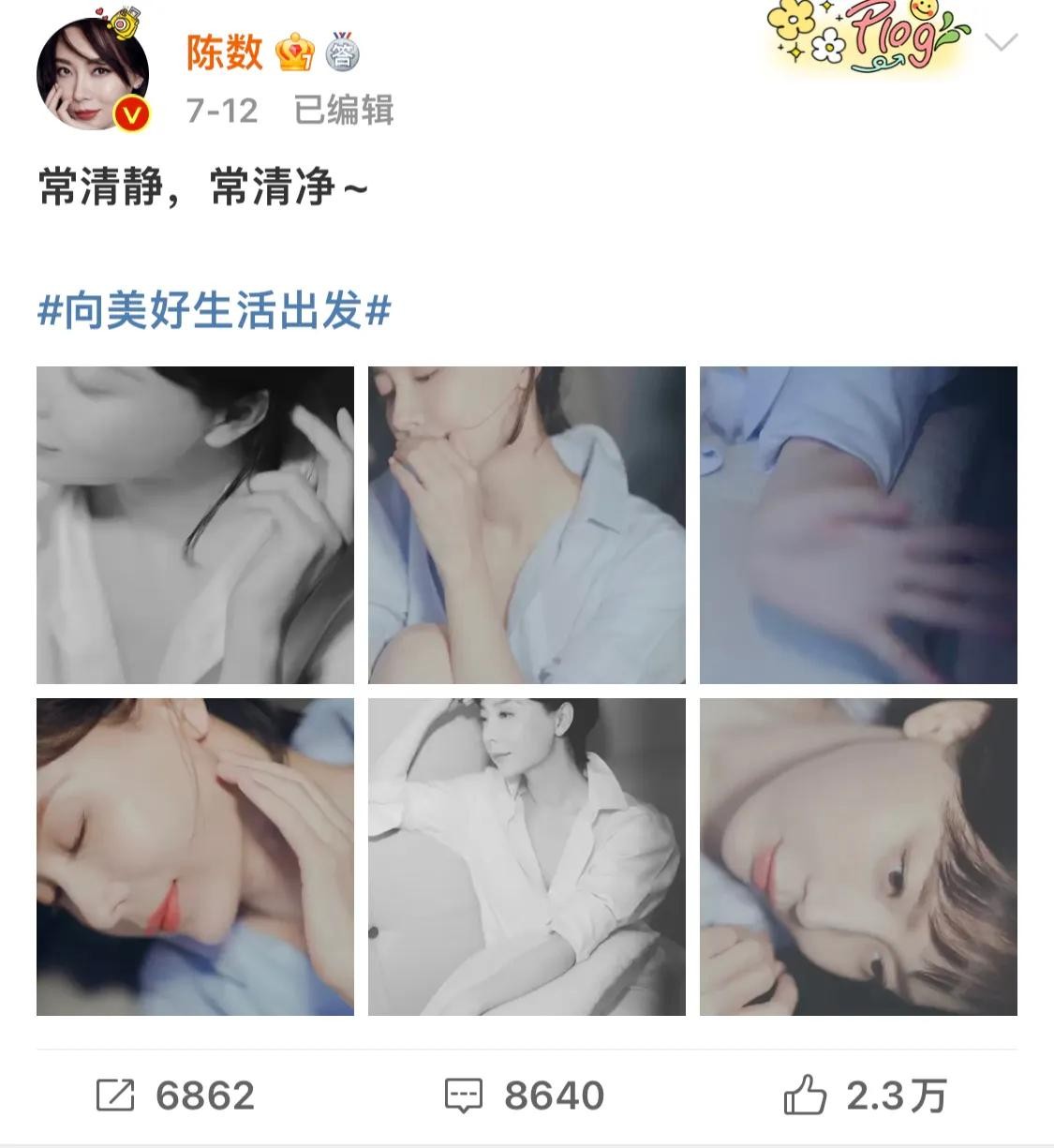Image resolution: width=1054 pixels, height=1148 pixels.
Task: Tap the username 陈数
Action: pos(224,52)
